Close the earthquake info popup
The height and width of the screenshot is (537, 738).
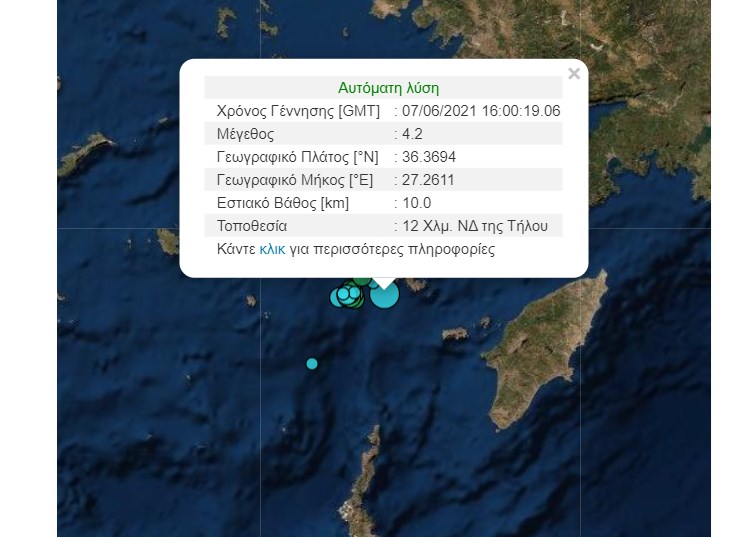point(573,74)
